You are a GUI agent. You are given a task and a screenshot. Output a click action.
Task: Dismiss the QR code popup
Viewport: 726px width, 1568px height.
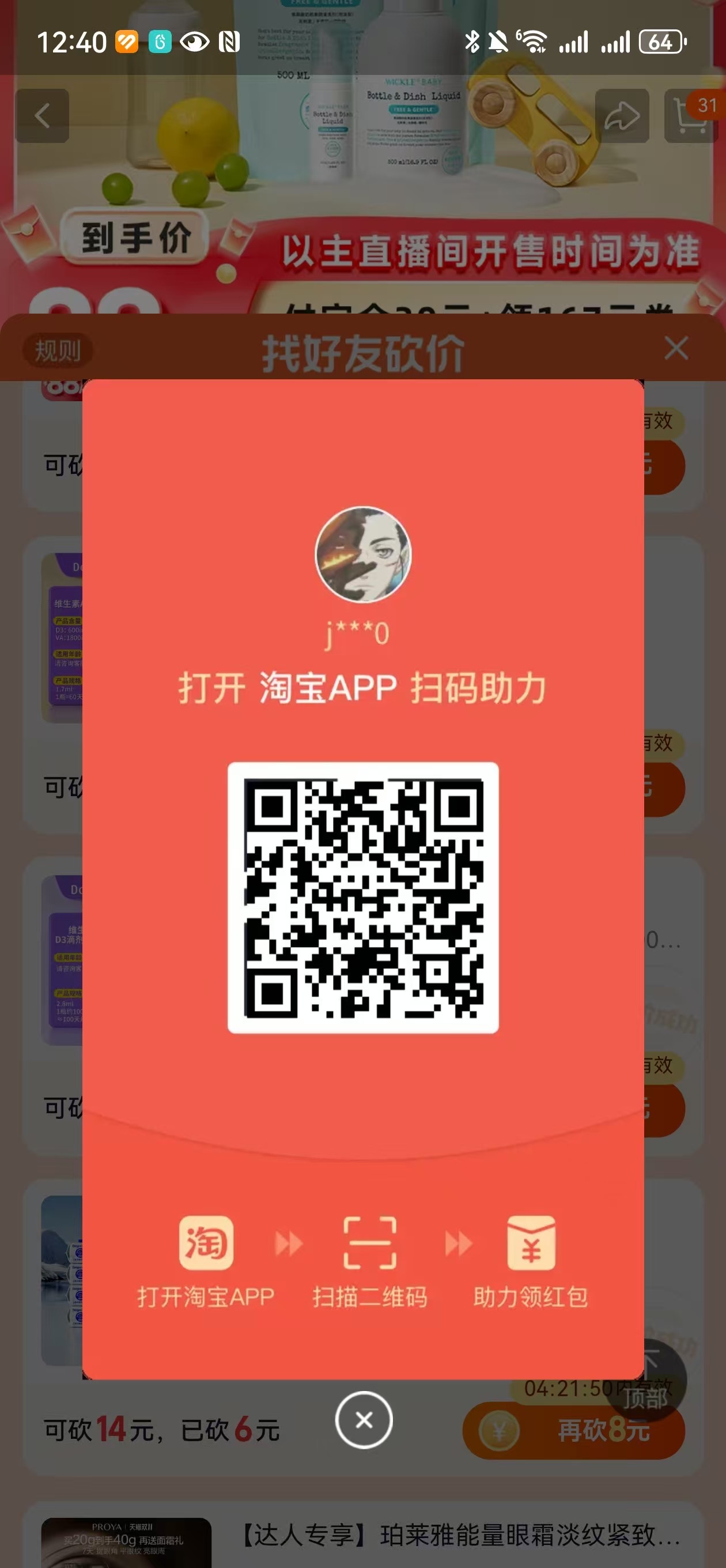(x=364, y=1420)
